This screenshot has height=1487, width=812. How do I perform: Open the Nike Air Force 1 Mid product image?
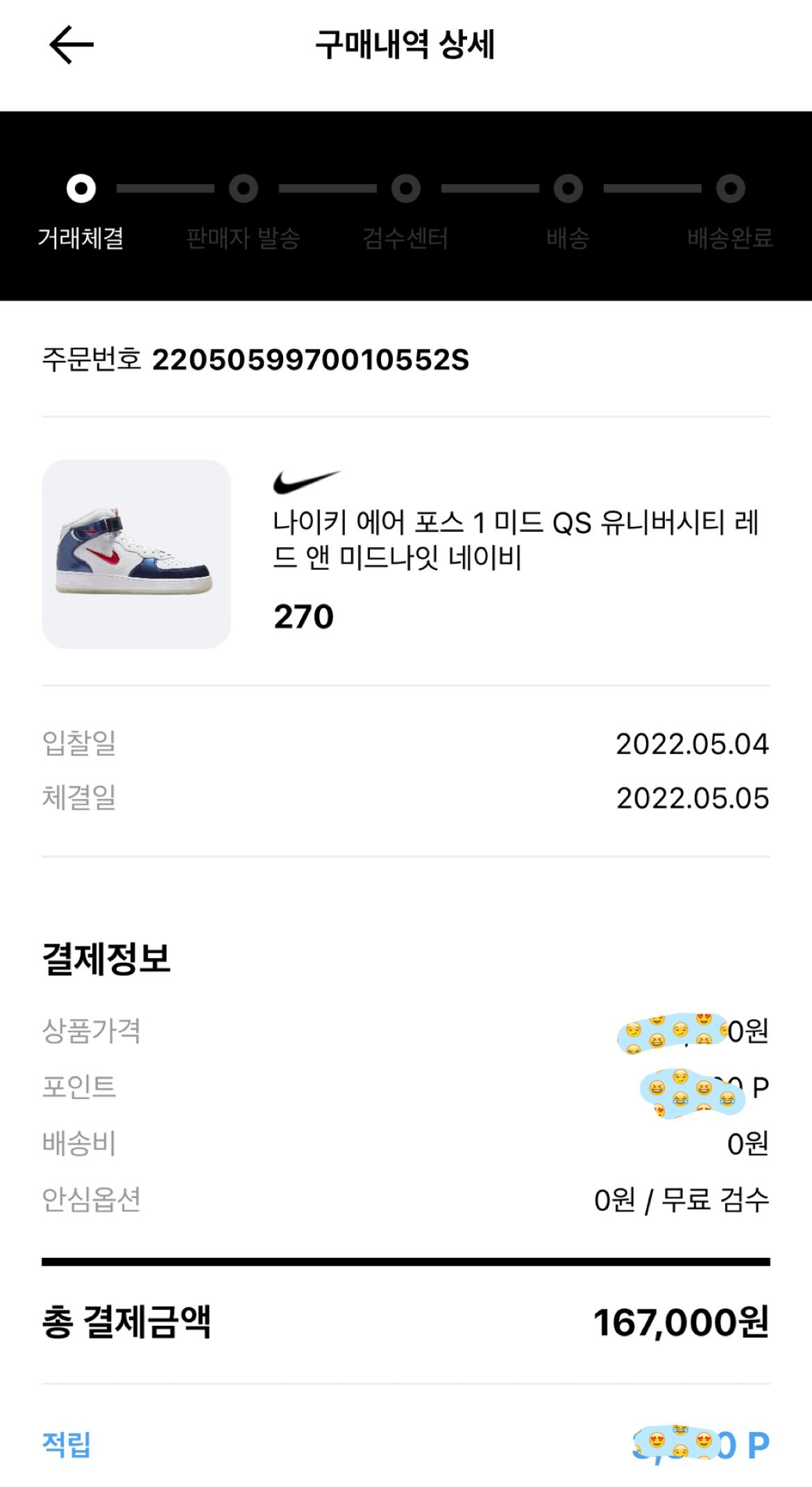click(136, 554)
